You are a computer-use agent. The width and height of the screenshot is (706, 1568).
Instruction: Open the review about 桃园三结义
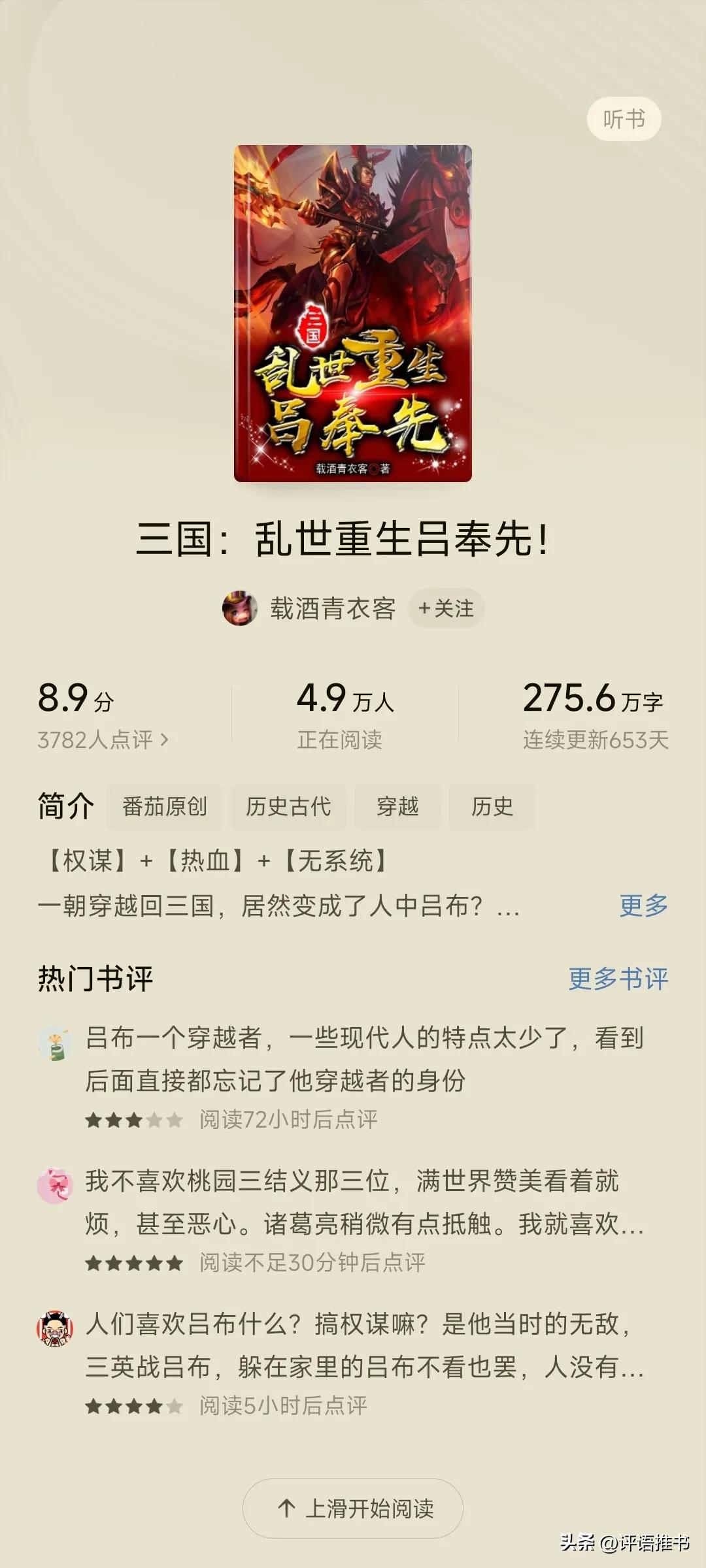pyautogui.click(x=353, y=1220)
